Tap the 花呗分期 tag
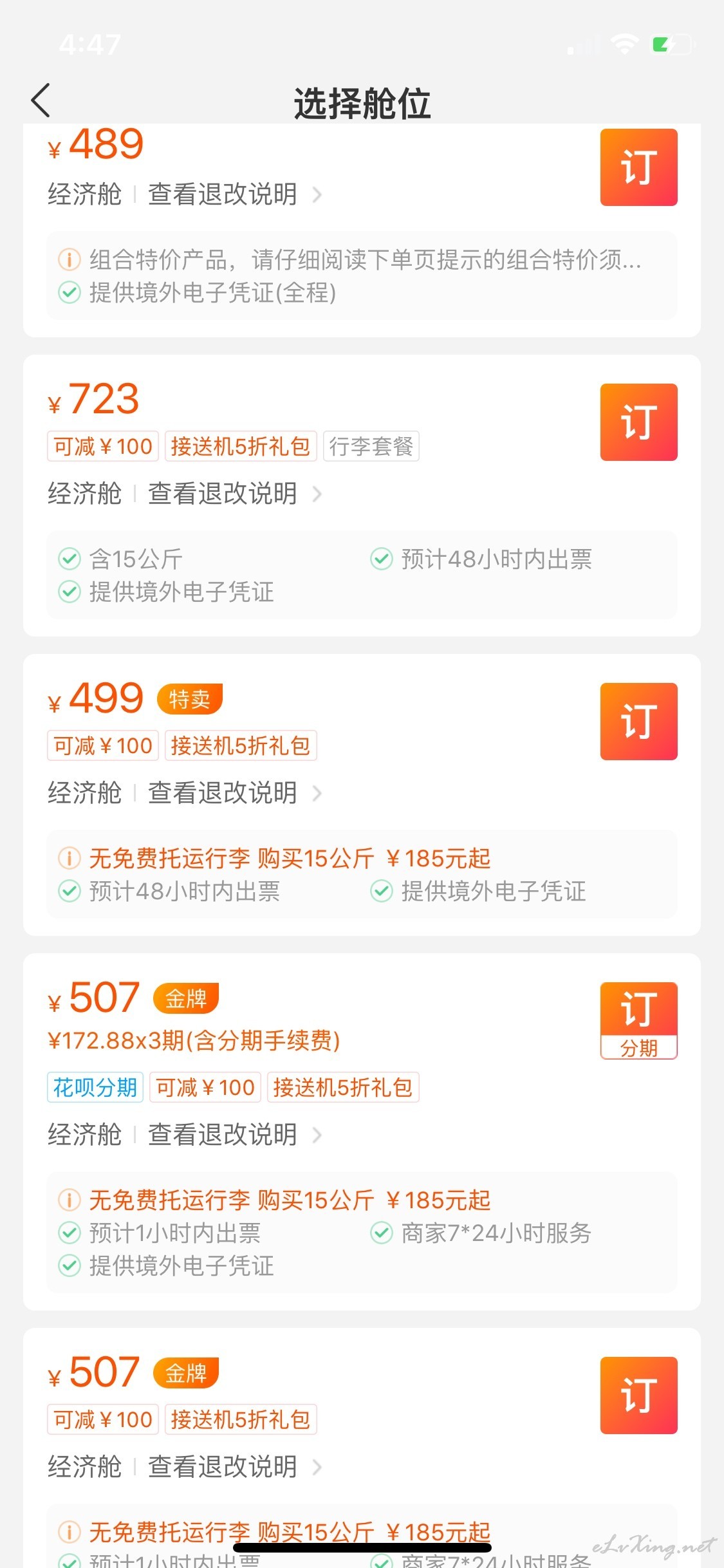This screenshot has height=1568, width=724. tap(95, 1087)
